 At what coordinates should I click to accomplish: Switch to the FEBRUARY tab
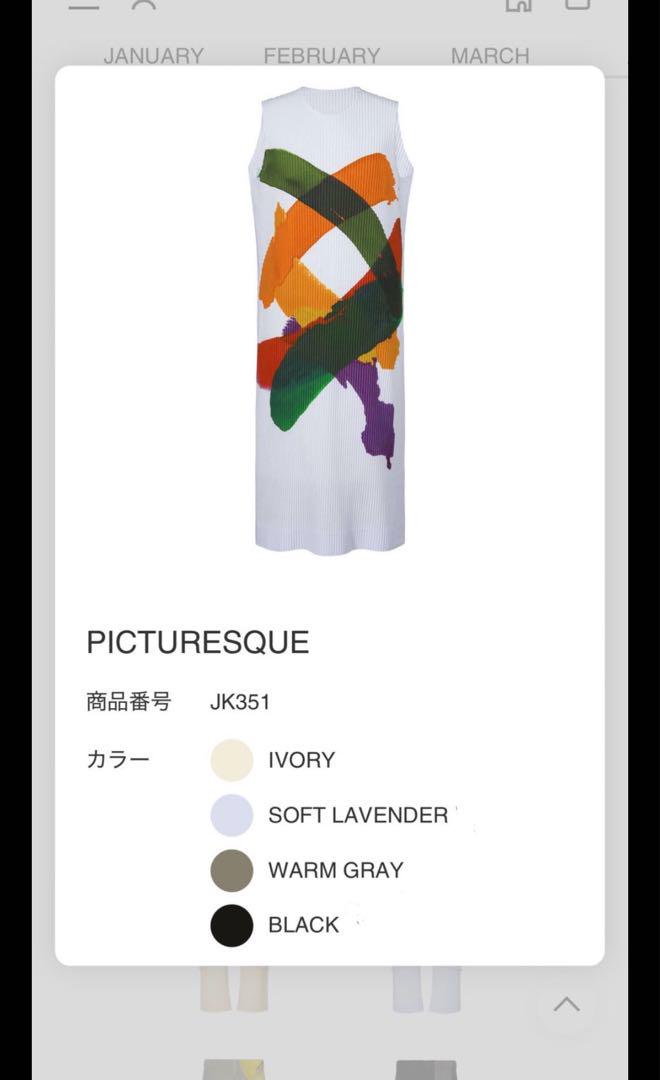coord(322,56)
